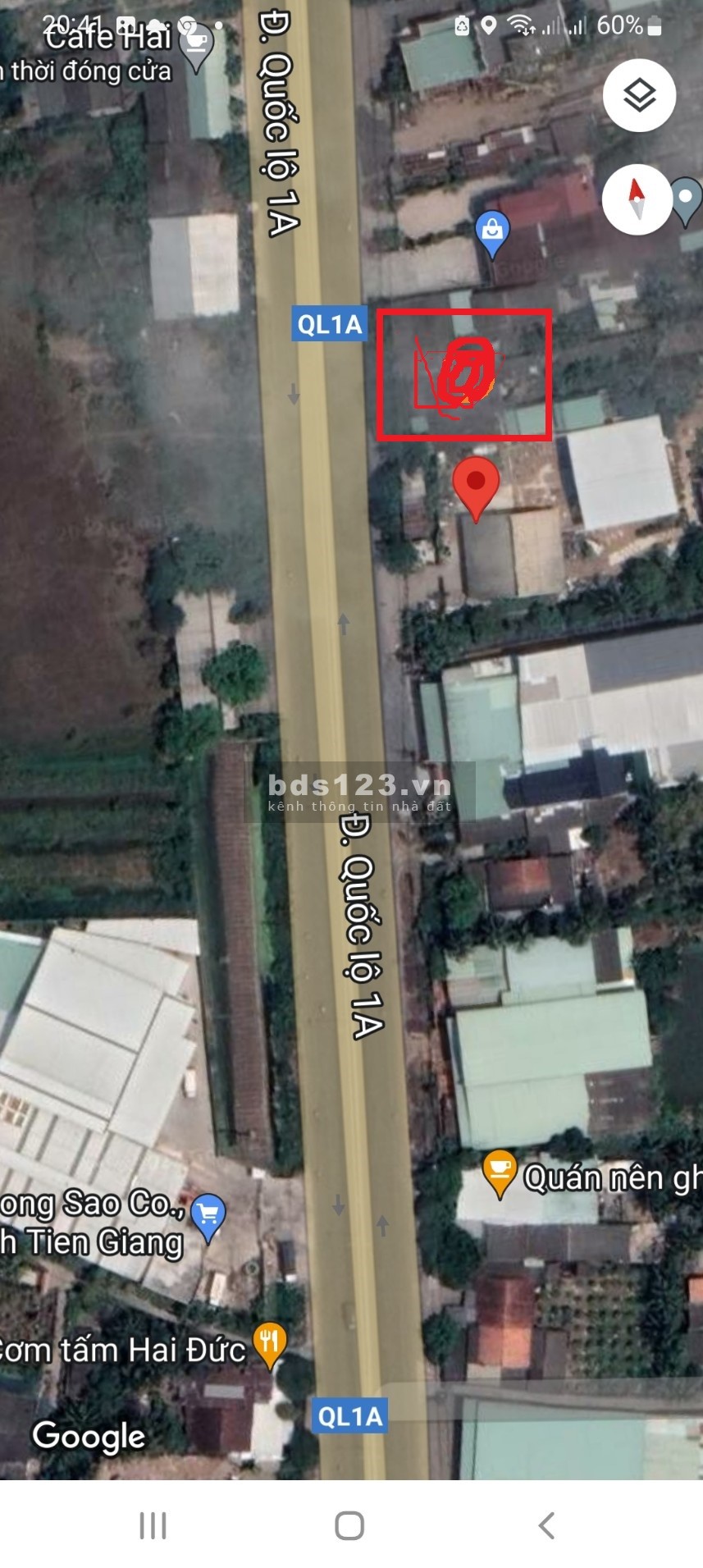Viewport: 703px width, 1568px height.
Task: Select the blue shopping bag pin
Action: [492, 232]
